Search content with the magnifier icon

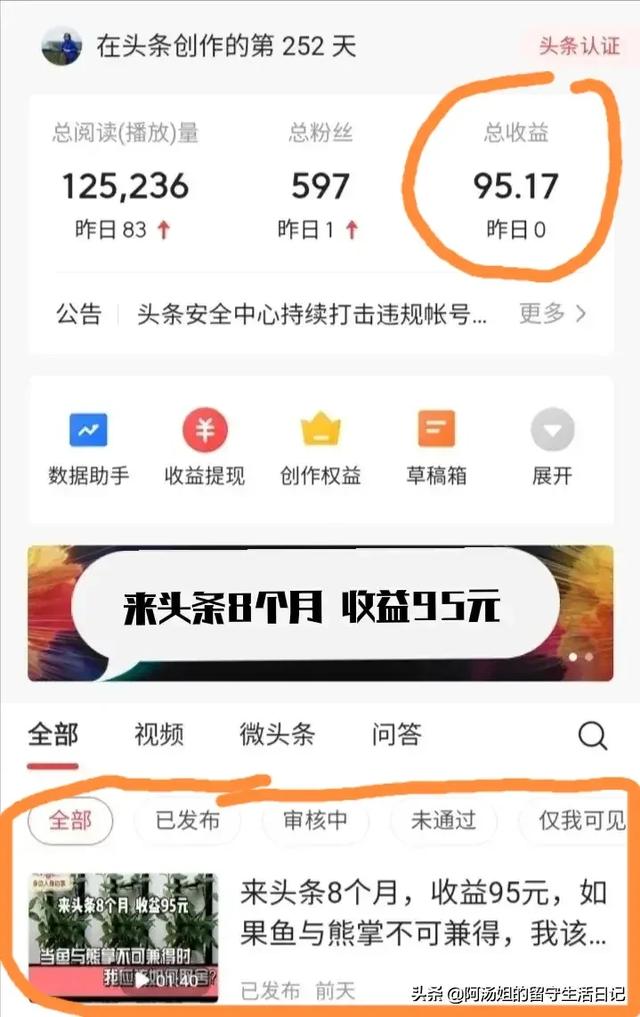(592, 736)
